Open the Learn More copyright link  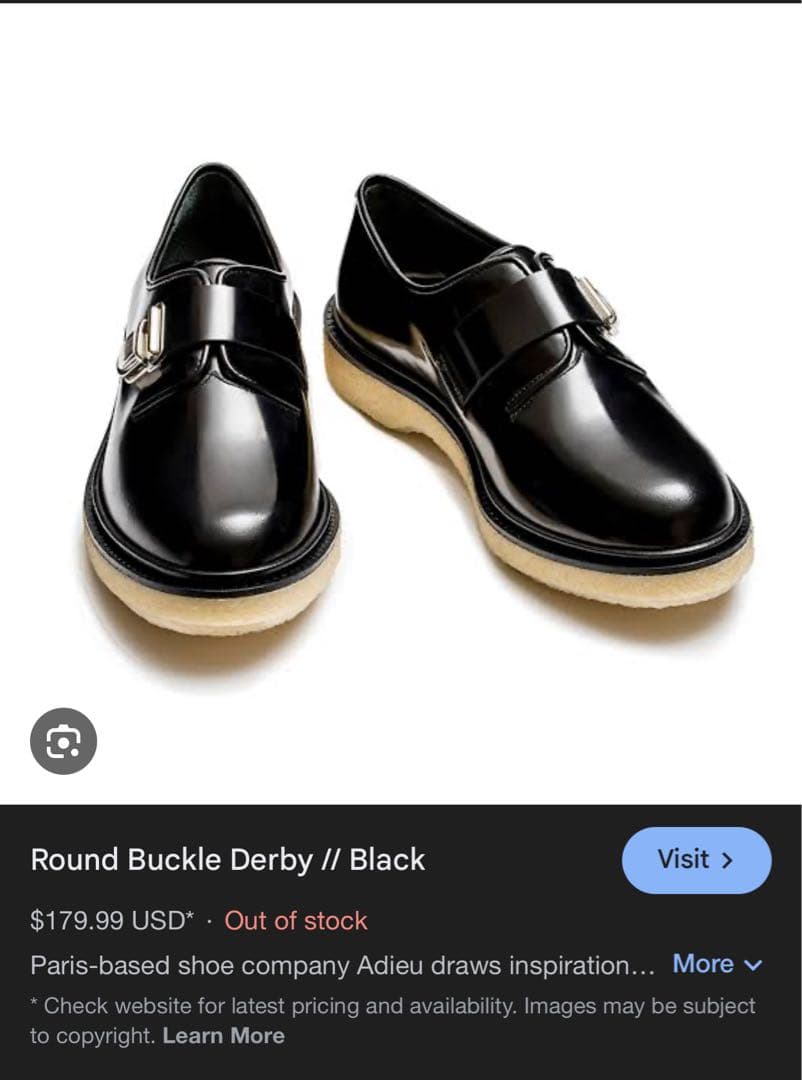coord(223,1036)
